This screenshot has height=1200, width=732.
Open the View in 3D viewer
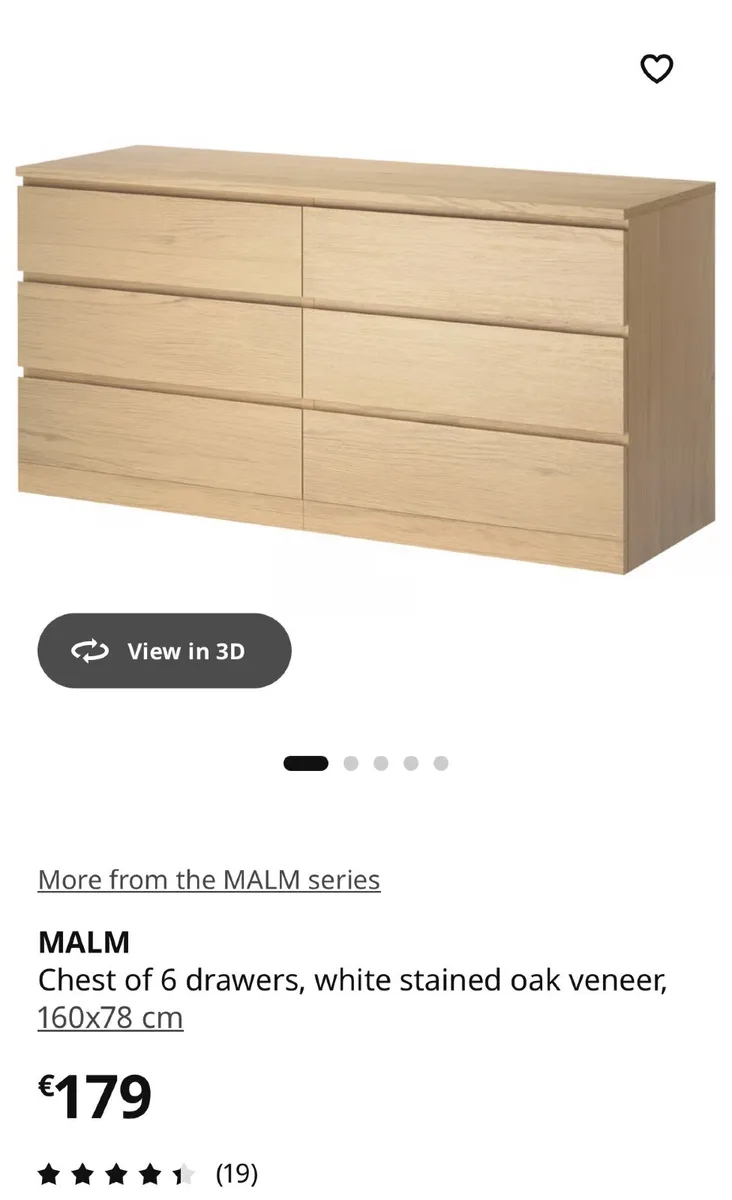pos(164,651)
